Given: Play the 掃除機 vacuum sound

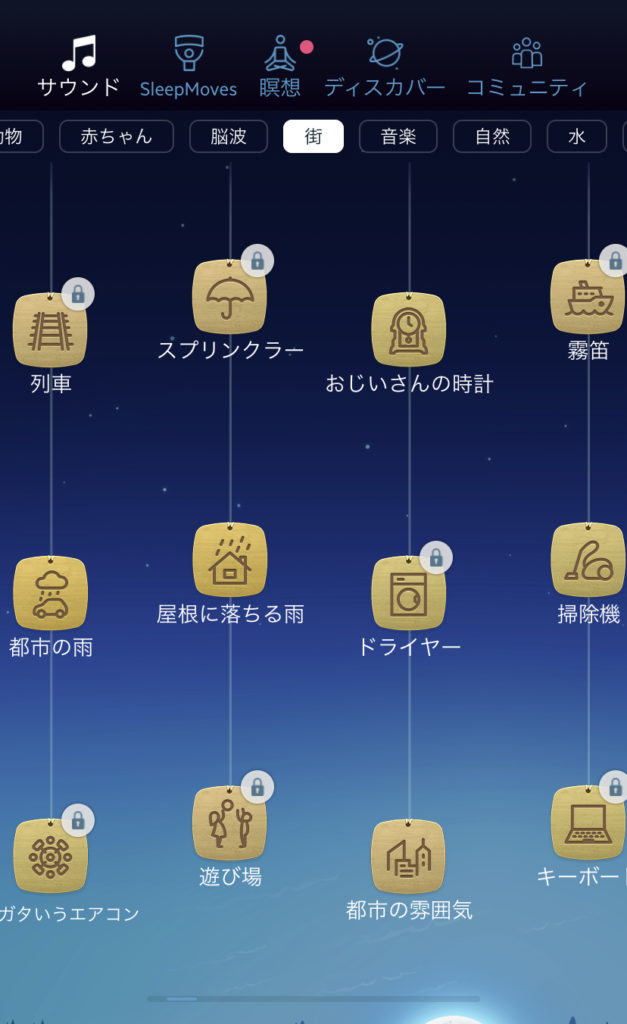Looking at the screenshot, I should (588, 560).
